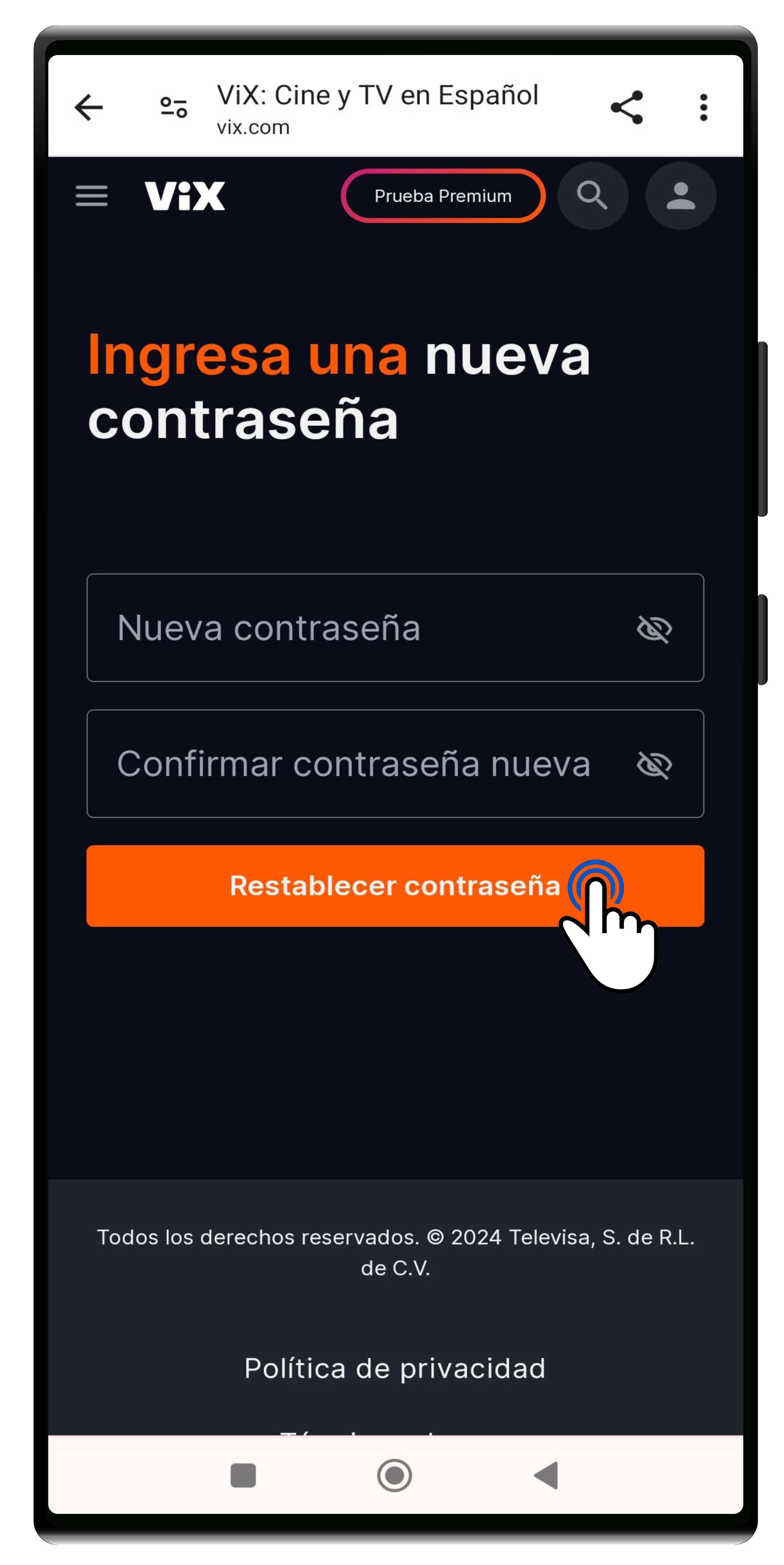Tap Restablecer contraseña

pos(395,885)
